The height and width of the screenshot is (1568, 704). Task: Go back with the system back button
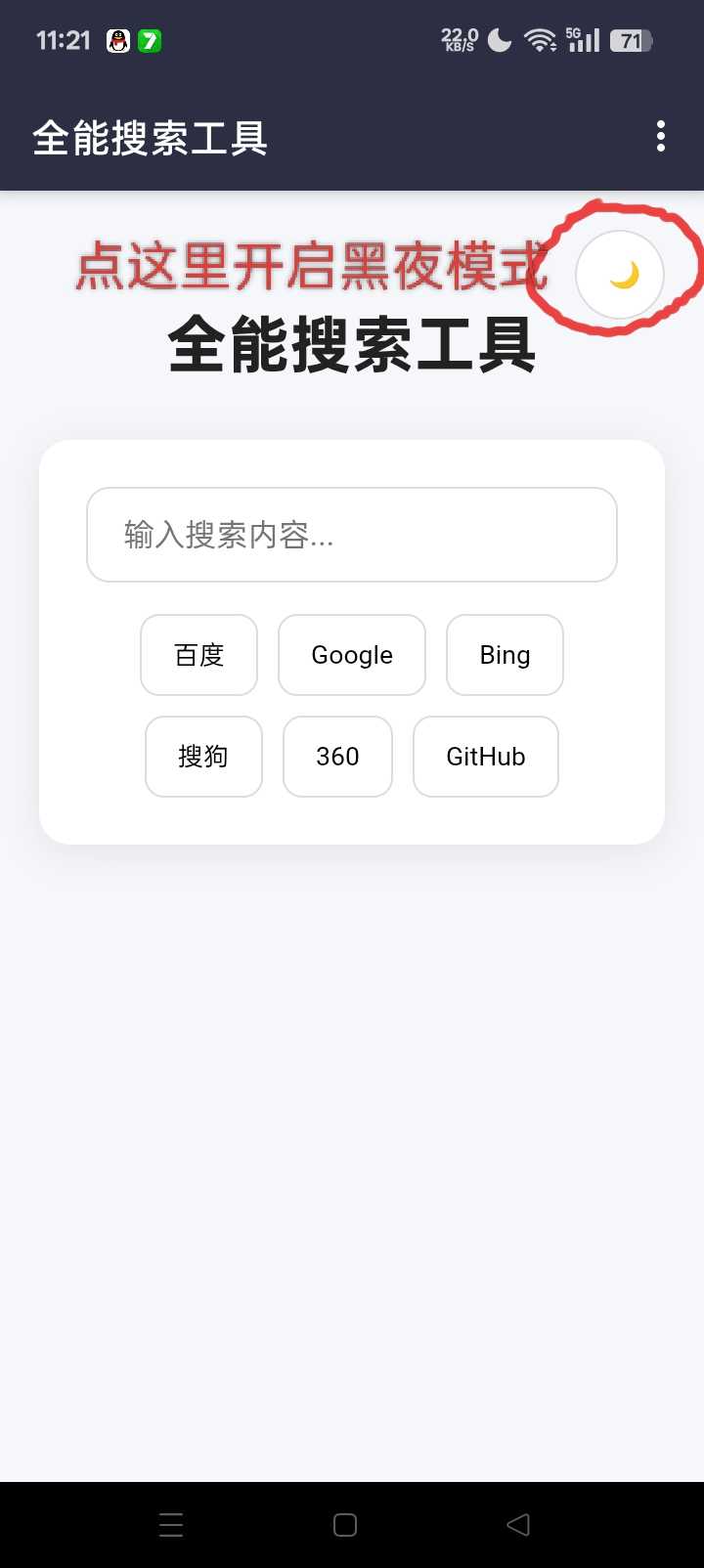click(x=518, y=1525)
